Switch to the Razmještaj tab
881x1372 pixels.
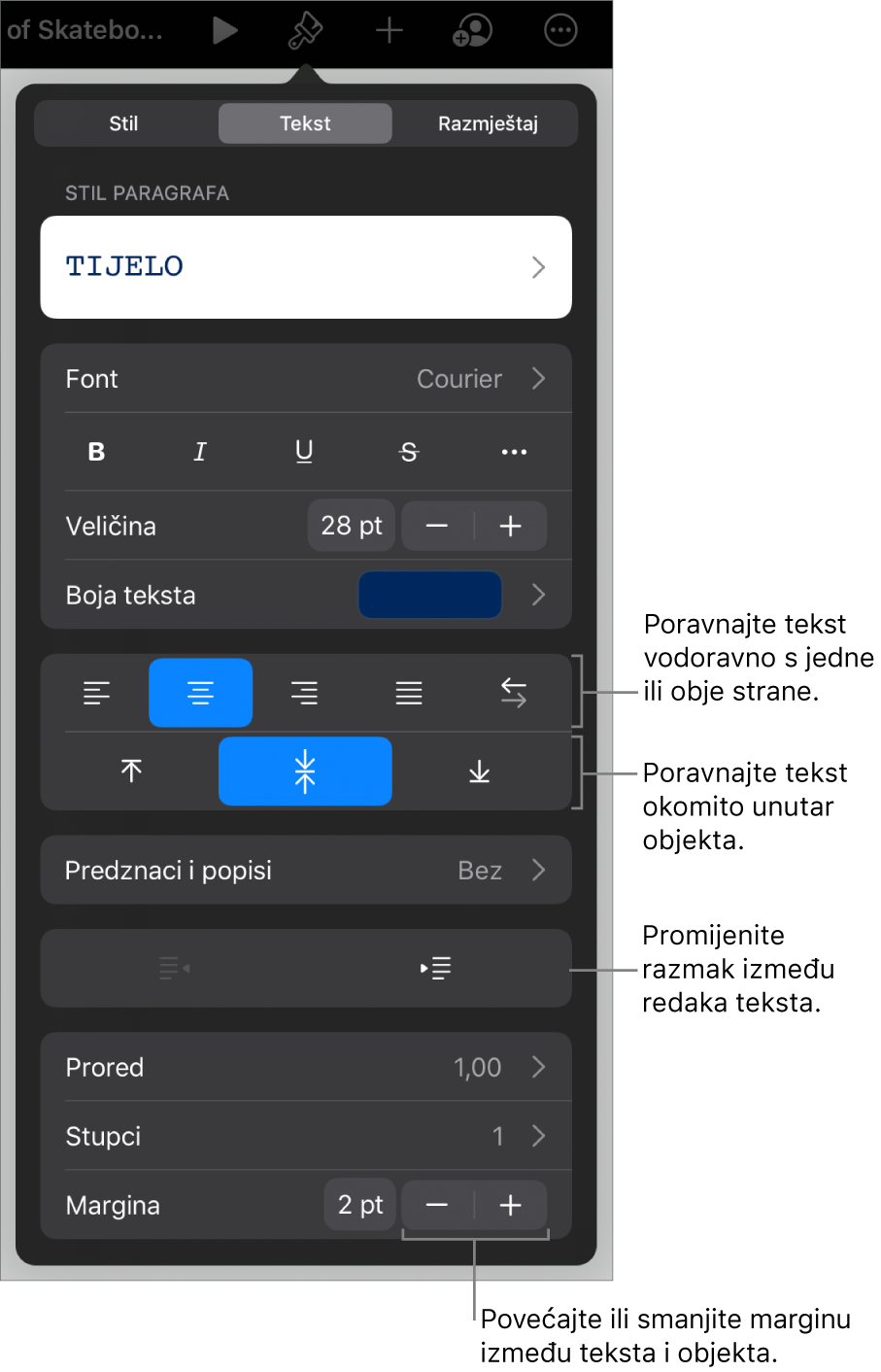(487, 123)
